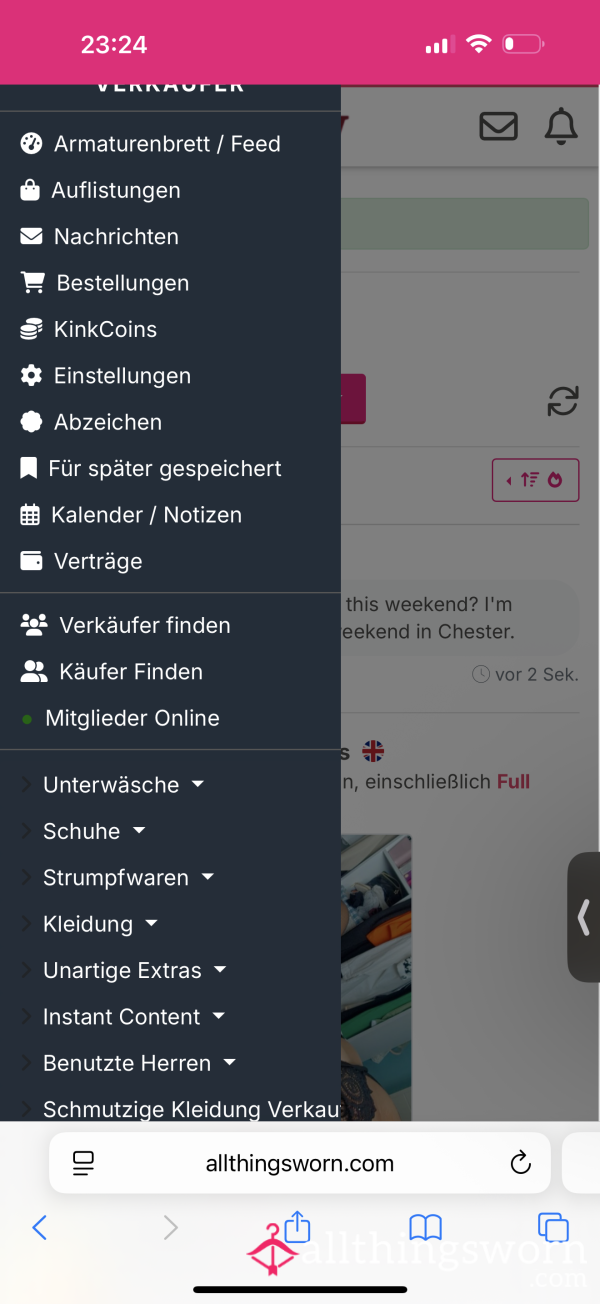Open Nachrichten in the side menu

tap(100, 237)
